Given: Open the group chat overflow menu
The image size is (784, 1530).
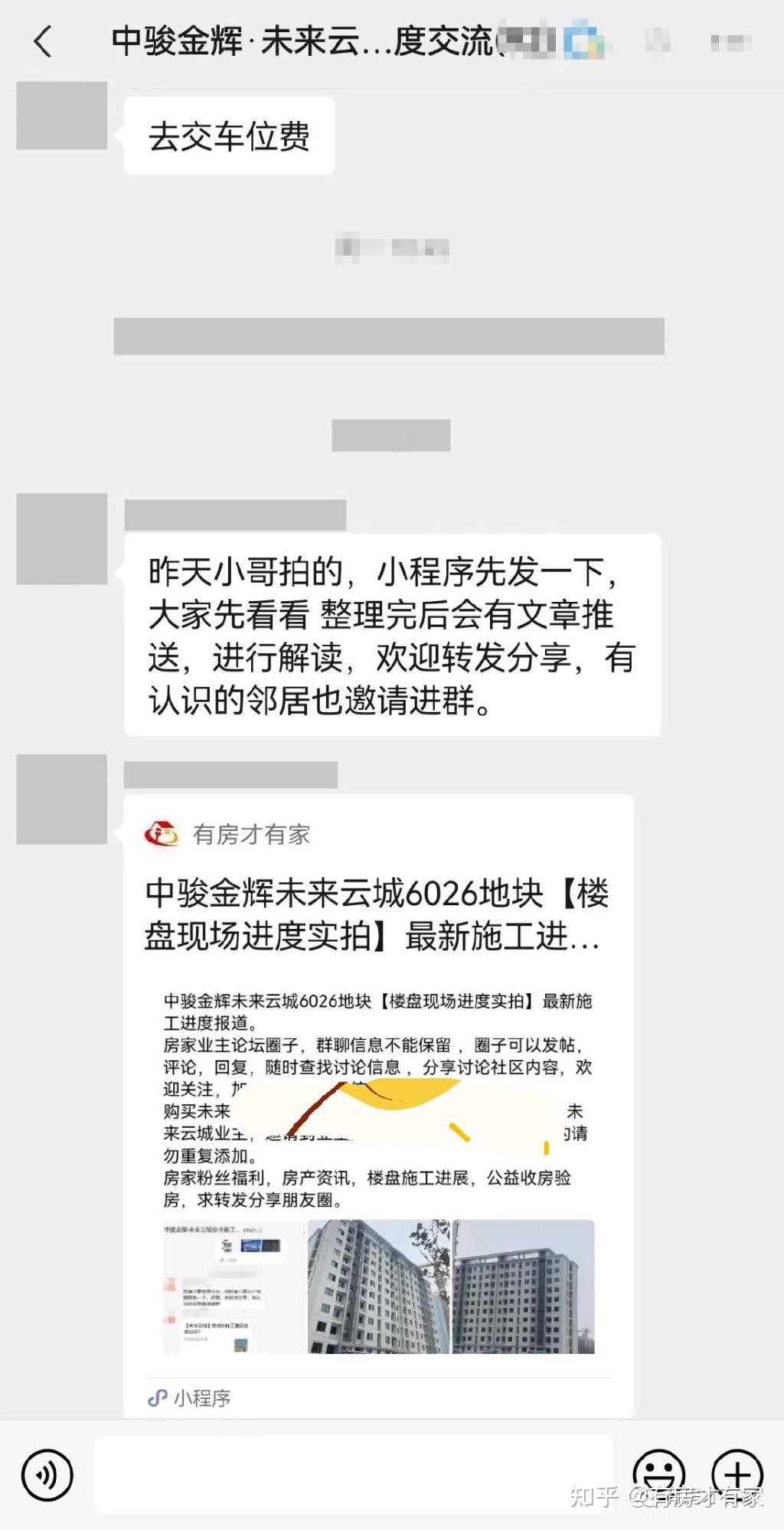Looking at the screenshot, I should click(730, 42).
